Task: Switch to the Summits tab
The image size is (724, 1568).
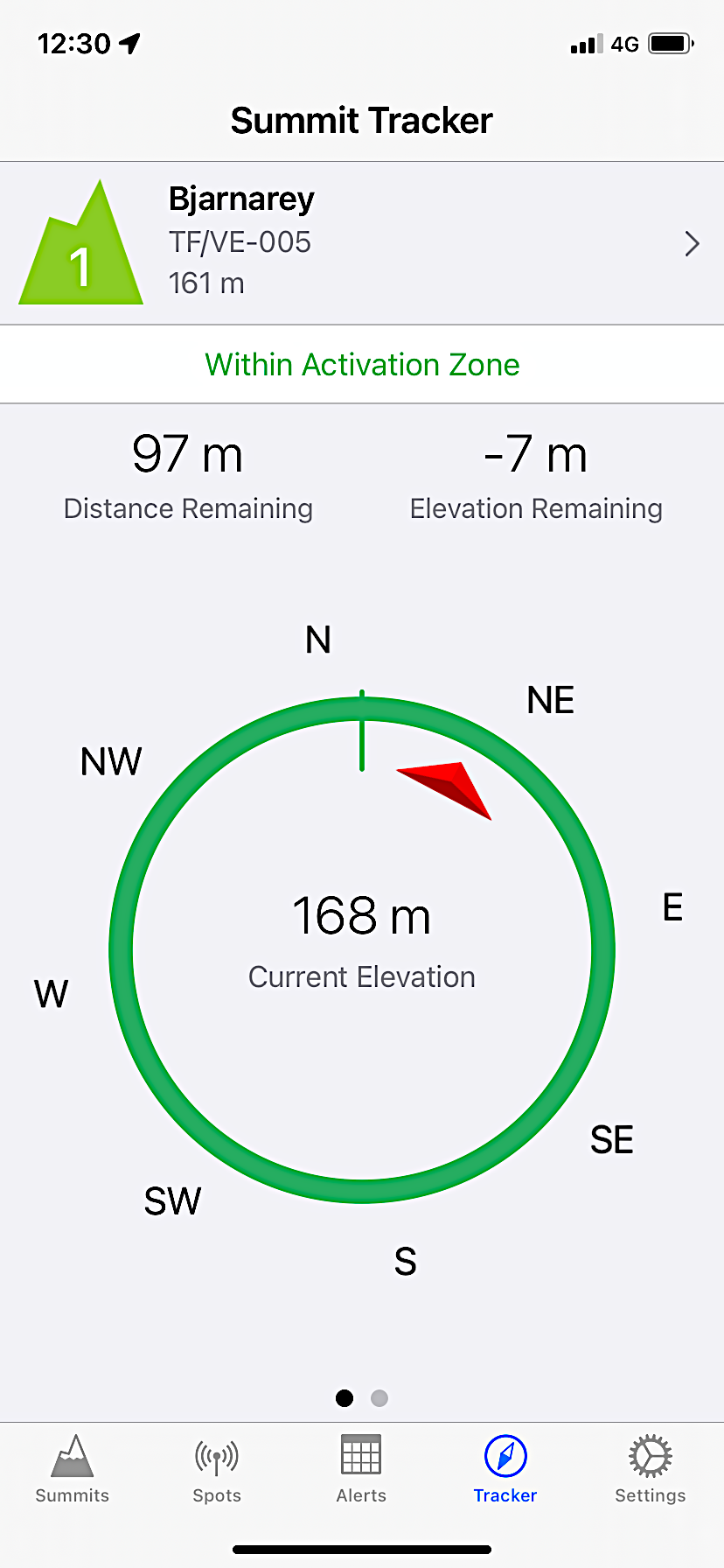Action: [x=73, y=1469]
